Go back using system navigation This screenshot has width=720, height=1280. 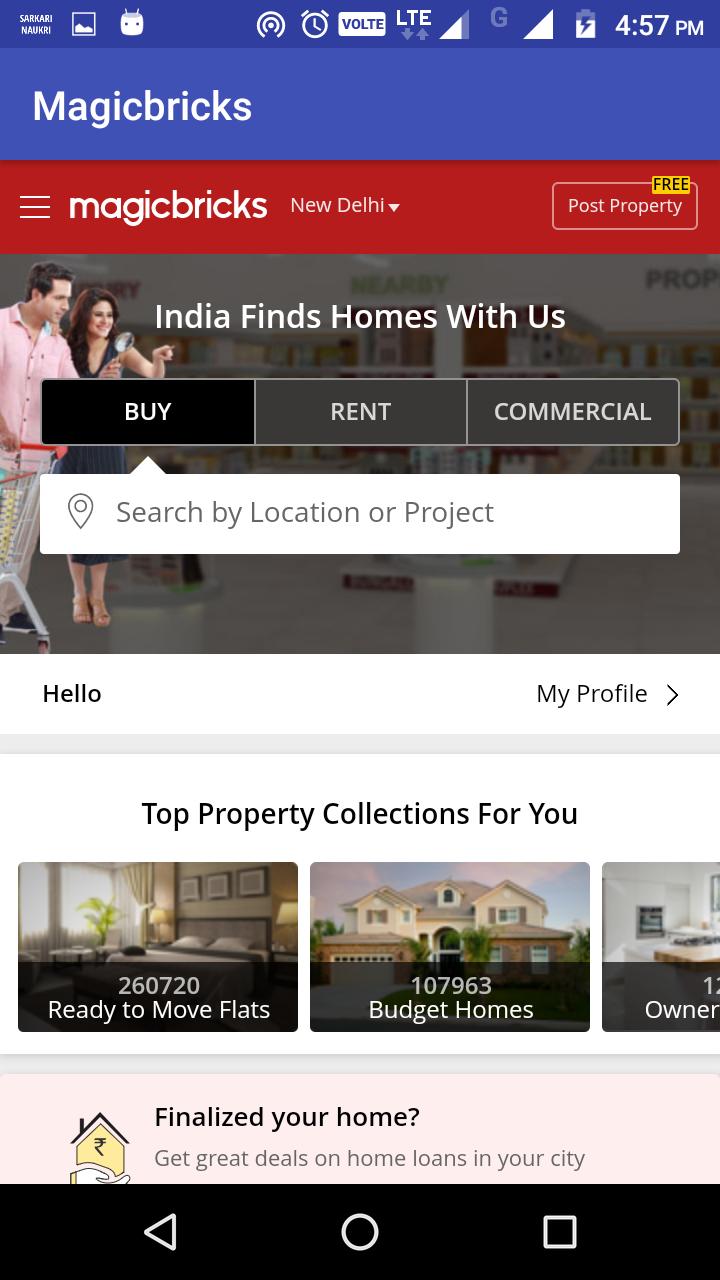point(160,1232)
